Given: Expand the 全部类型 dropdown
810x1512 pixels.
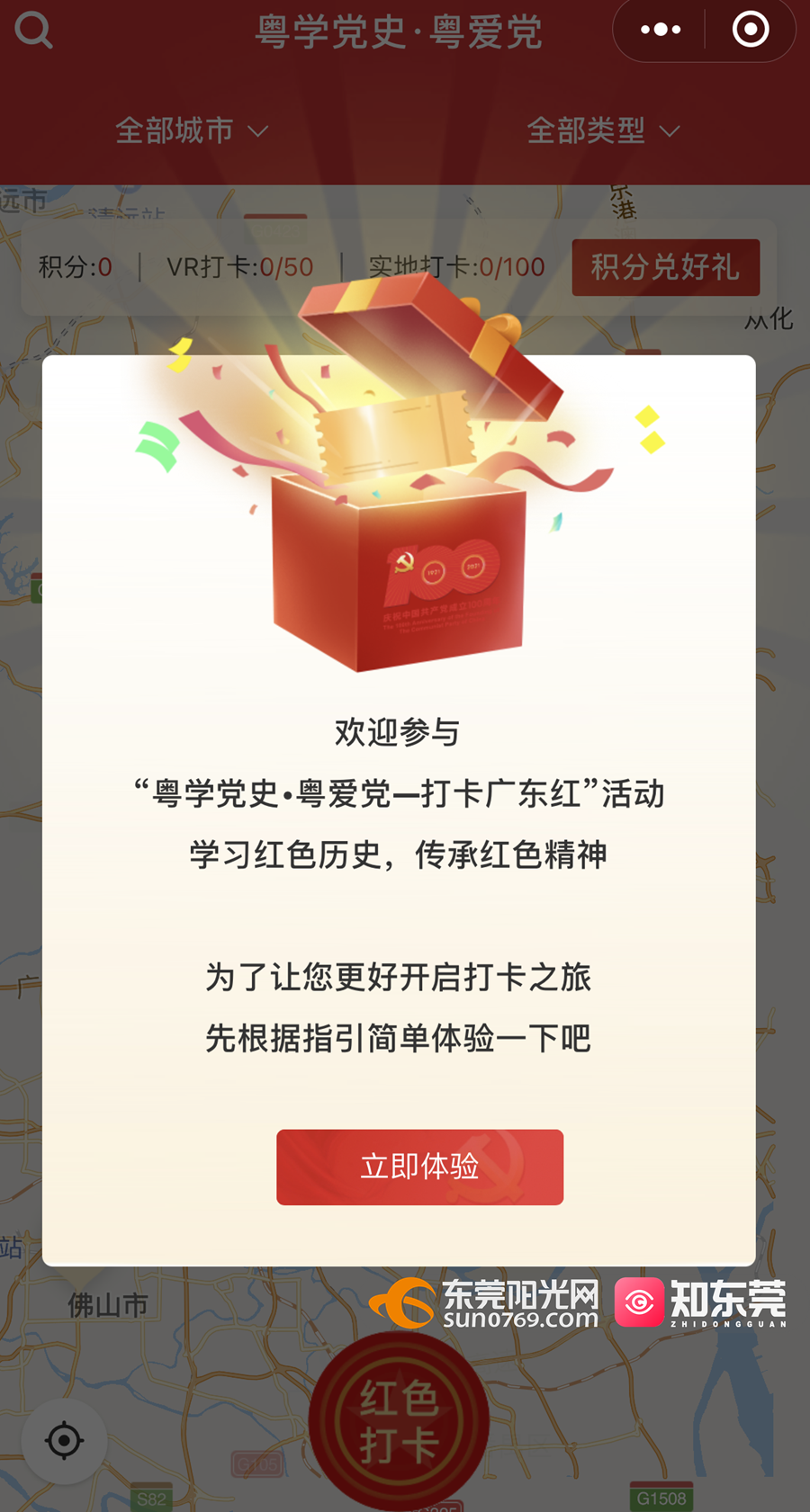Looking at the screenshot, I should click(603, 131).
